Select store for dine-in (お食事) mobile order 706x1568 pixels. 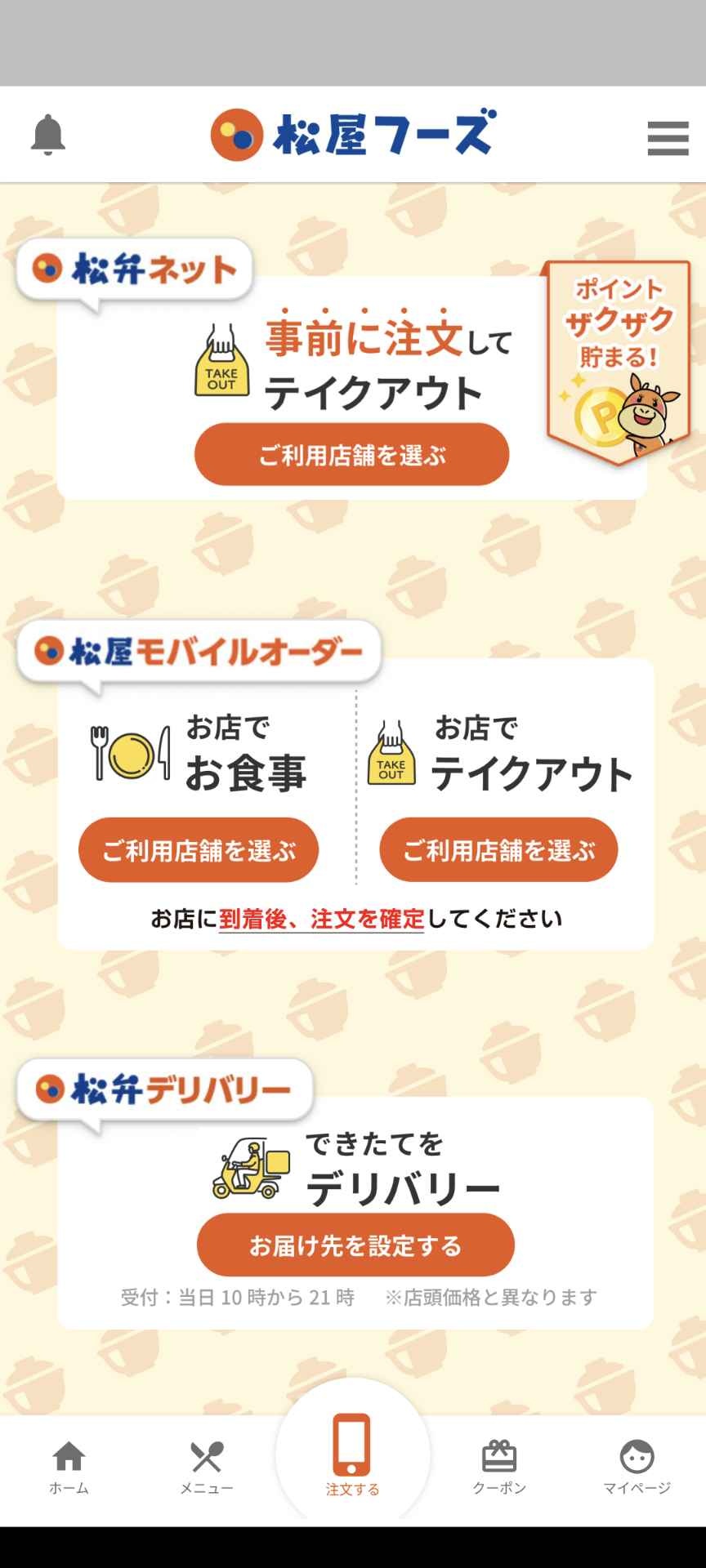coord(199,850)
